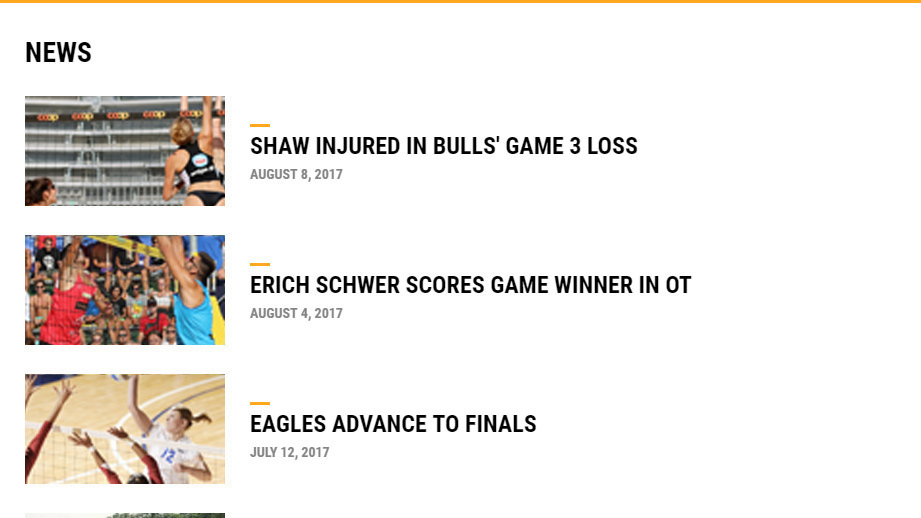Tap the beach volleyball photo dated August 8
The image size is (921, 518).
125,151
